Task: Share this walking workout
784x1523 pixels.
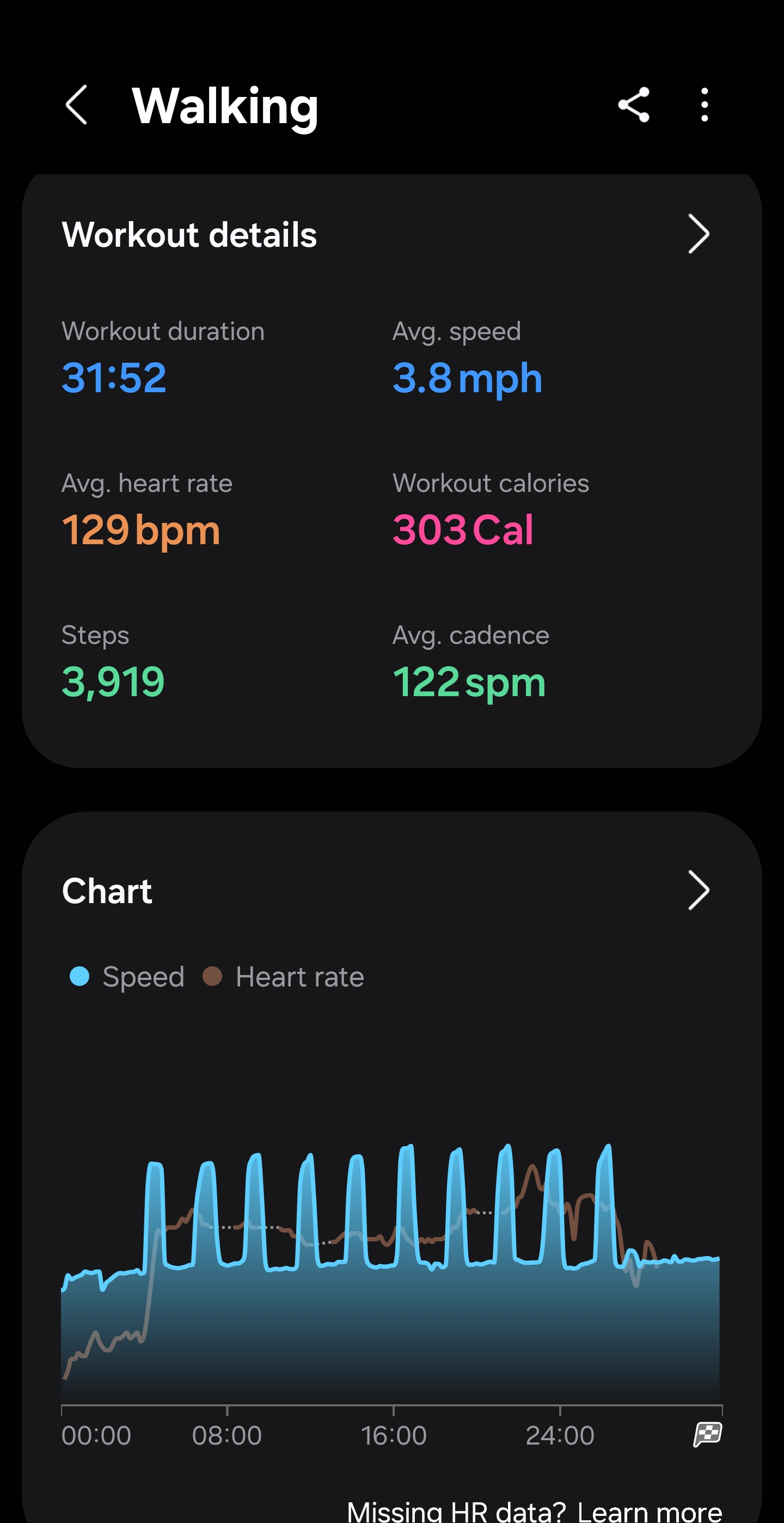Action: 633,105
